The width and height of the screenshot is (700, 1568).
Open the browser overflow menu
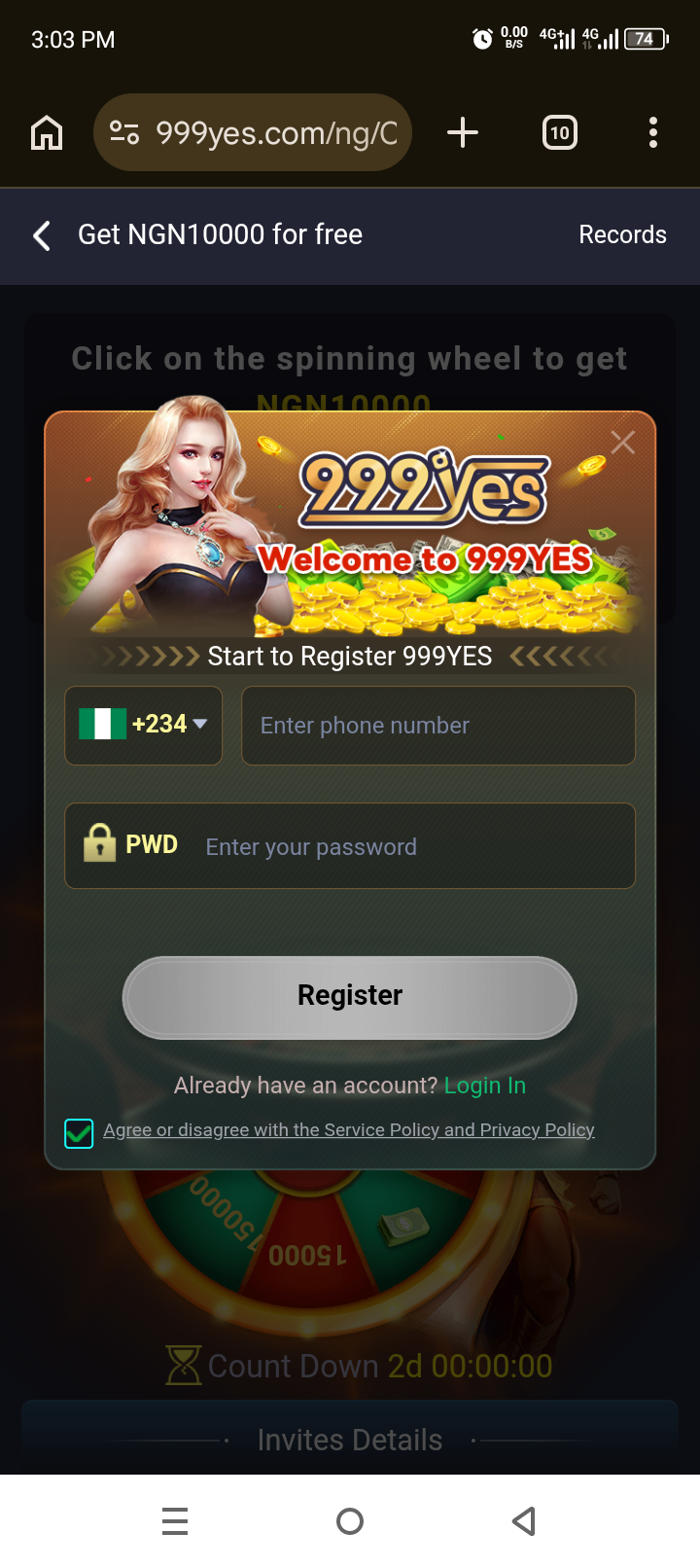tap(653, 132)
